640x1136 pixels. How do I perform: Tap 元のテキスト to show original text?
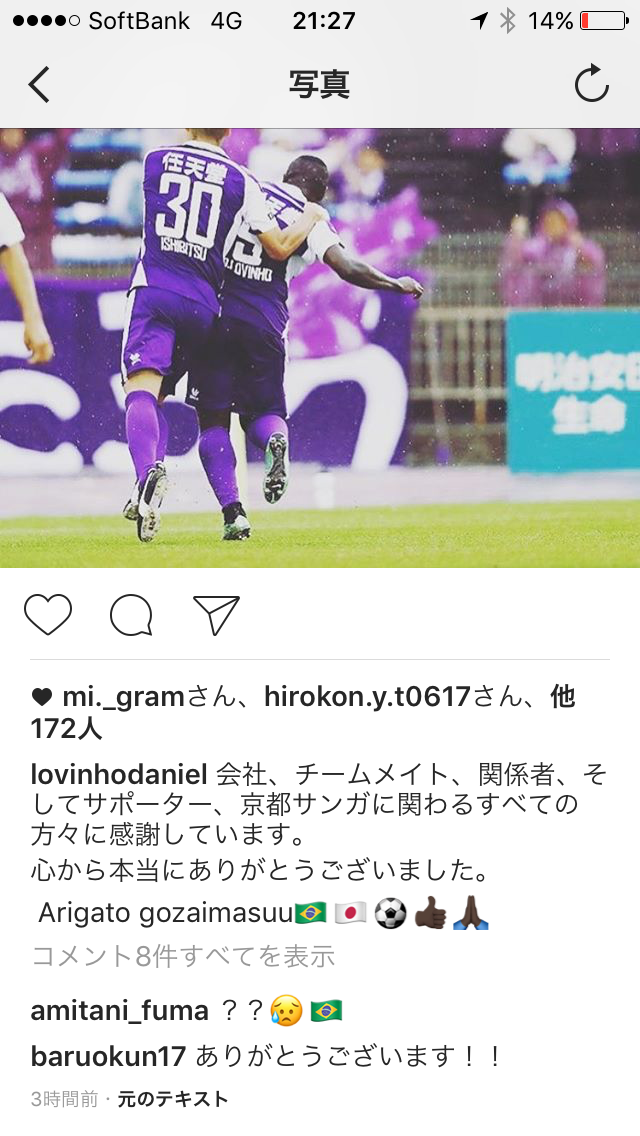pyautogui.click(x=173, y=1099)
